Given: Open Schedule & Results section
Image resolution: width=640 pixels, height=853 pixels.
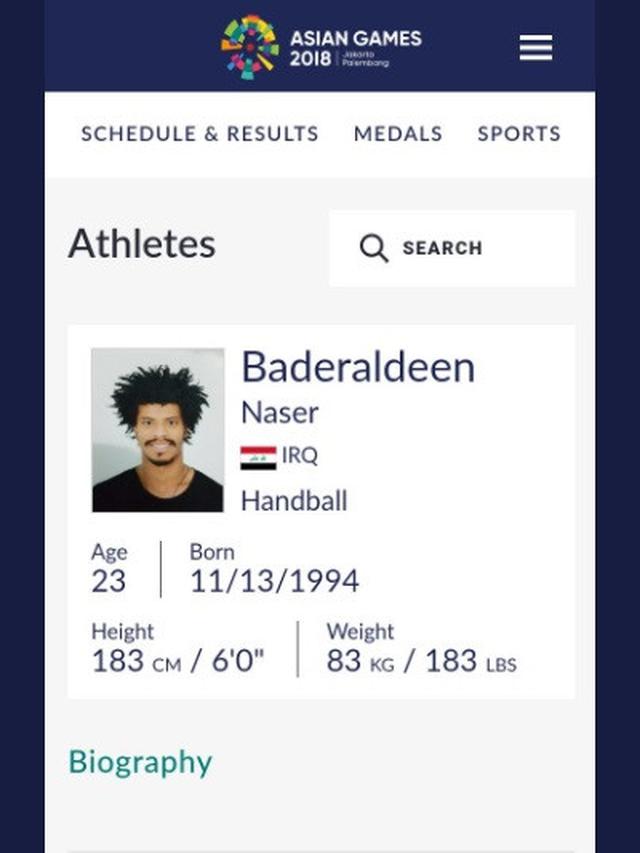Looking at the screenshot, I should [x=200, y=134].
